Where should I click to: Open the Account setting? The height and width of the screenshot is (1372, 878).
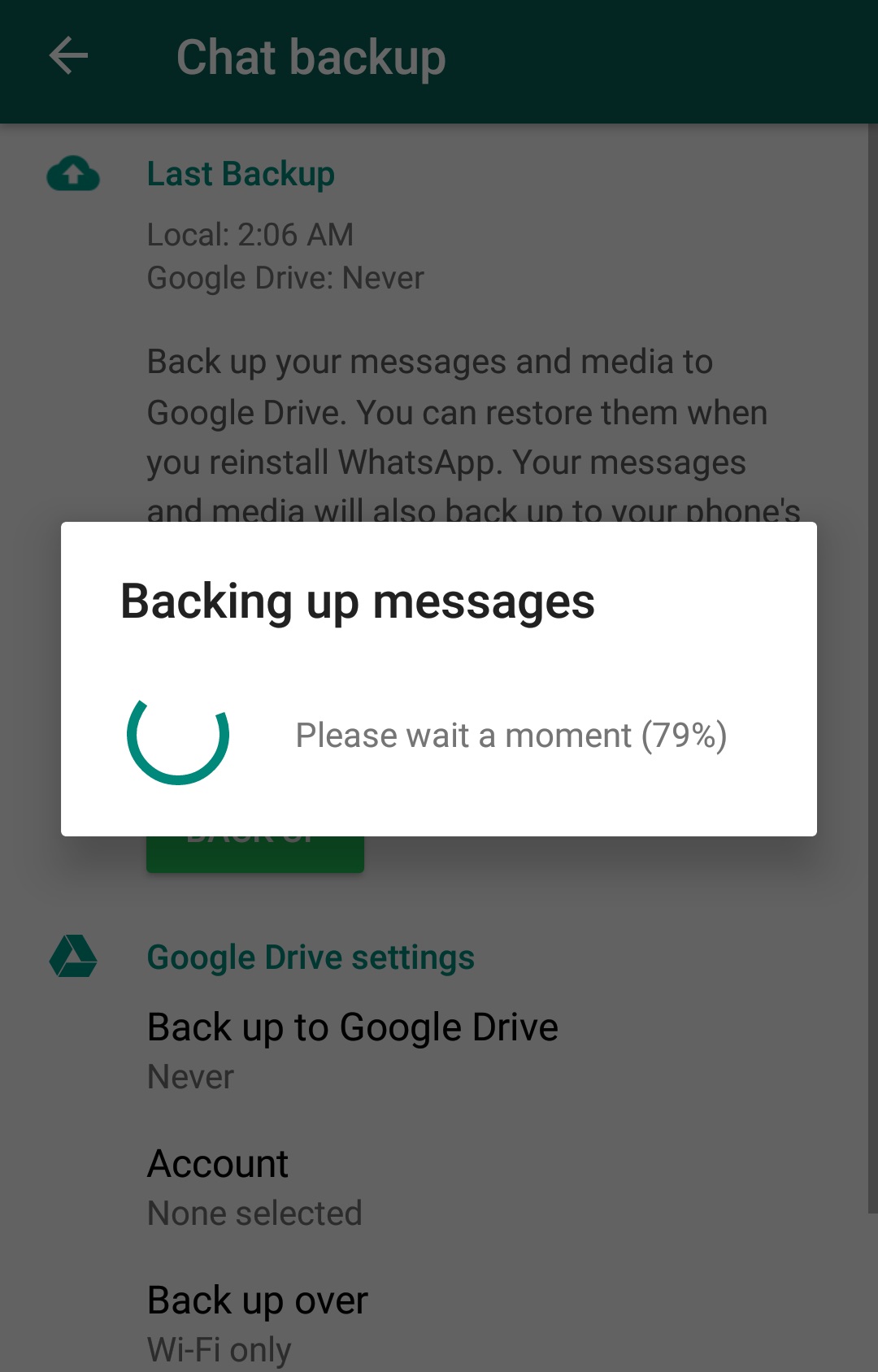click(254, 1186)
